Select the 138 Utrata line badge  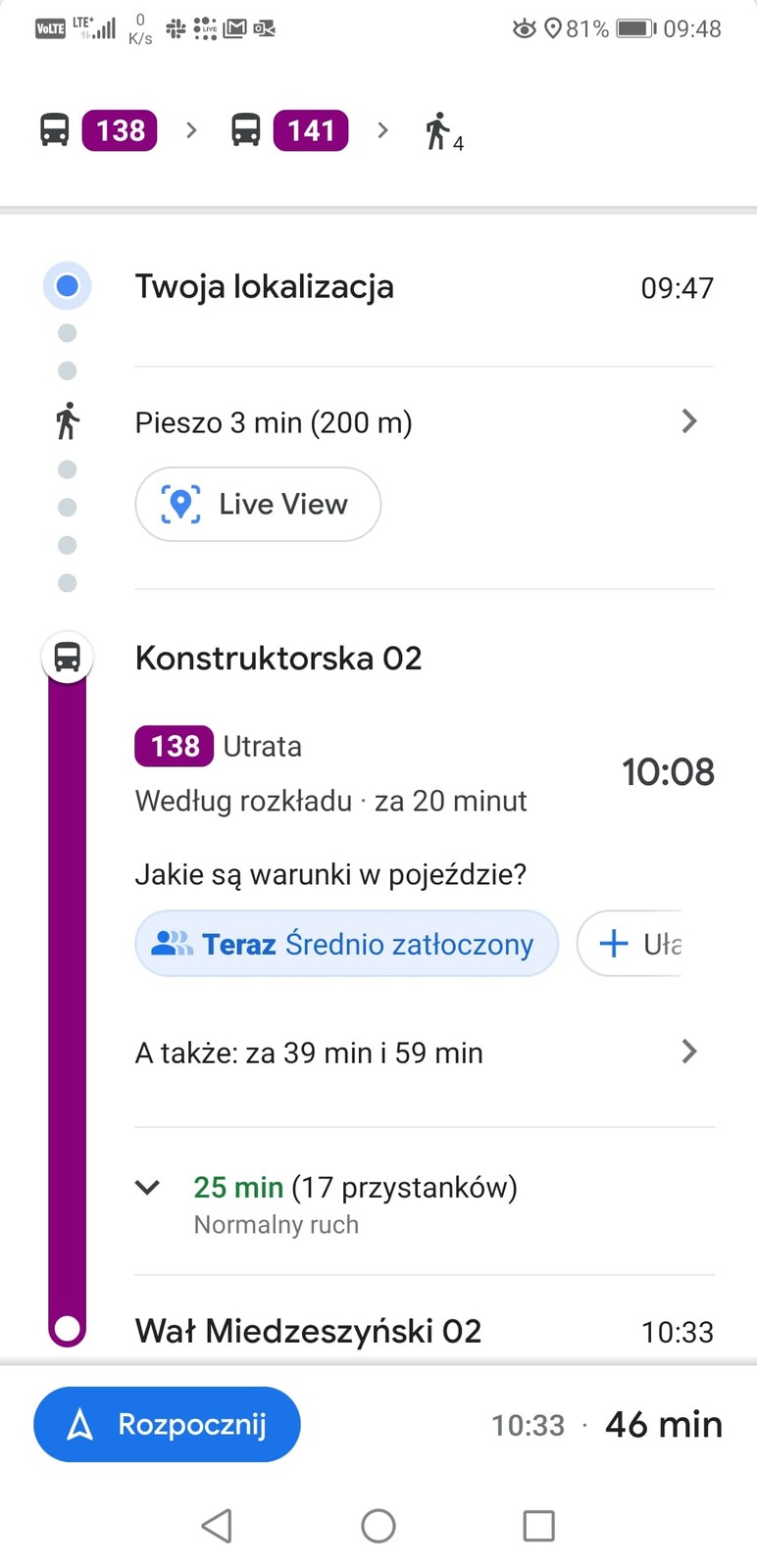(174, 746)
